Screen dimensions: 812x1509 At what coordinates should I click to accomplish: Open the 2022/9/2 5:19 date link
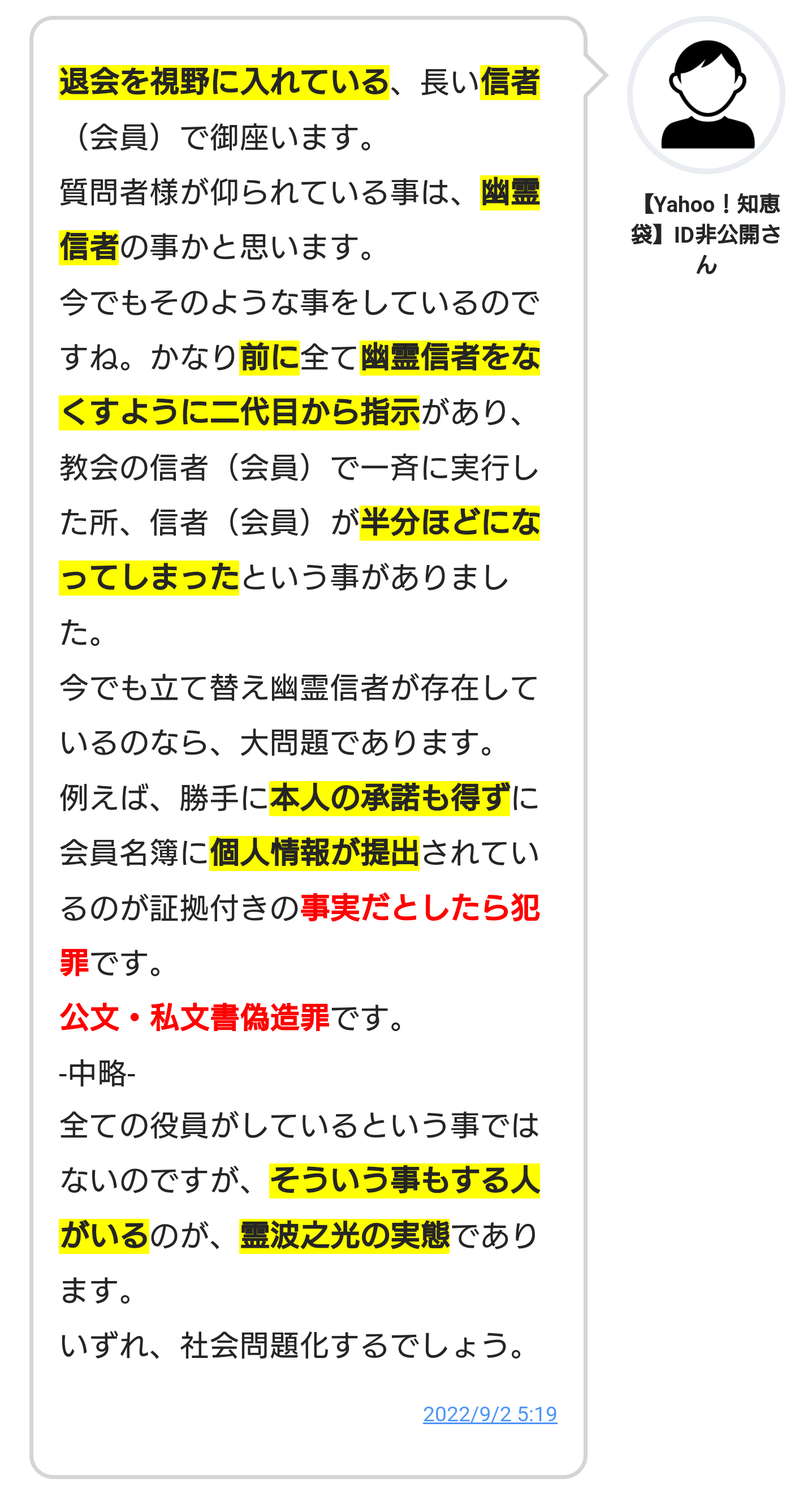tap(489, 1413)
